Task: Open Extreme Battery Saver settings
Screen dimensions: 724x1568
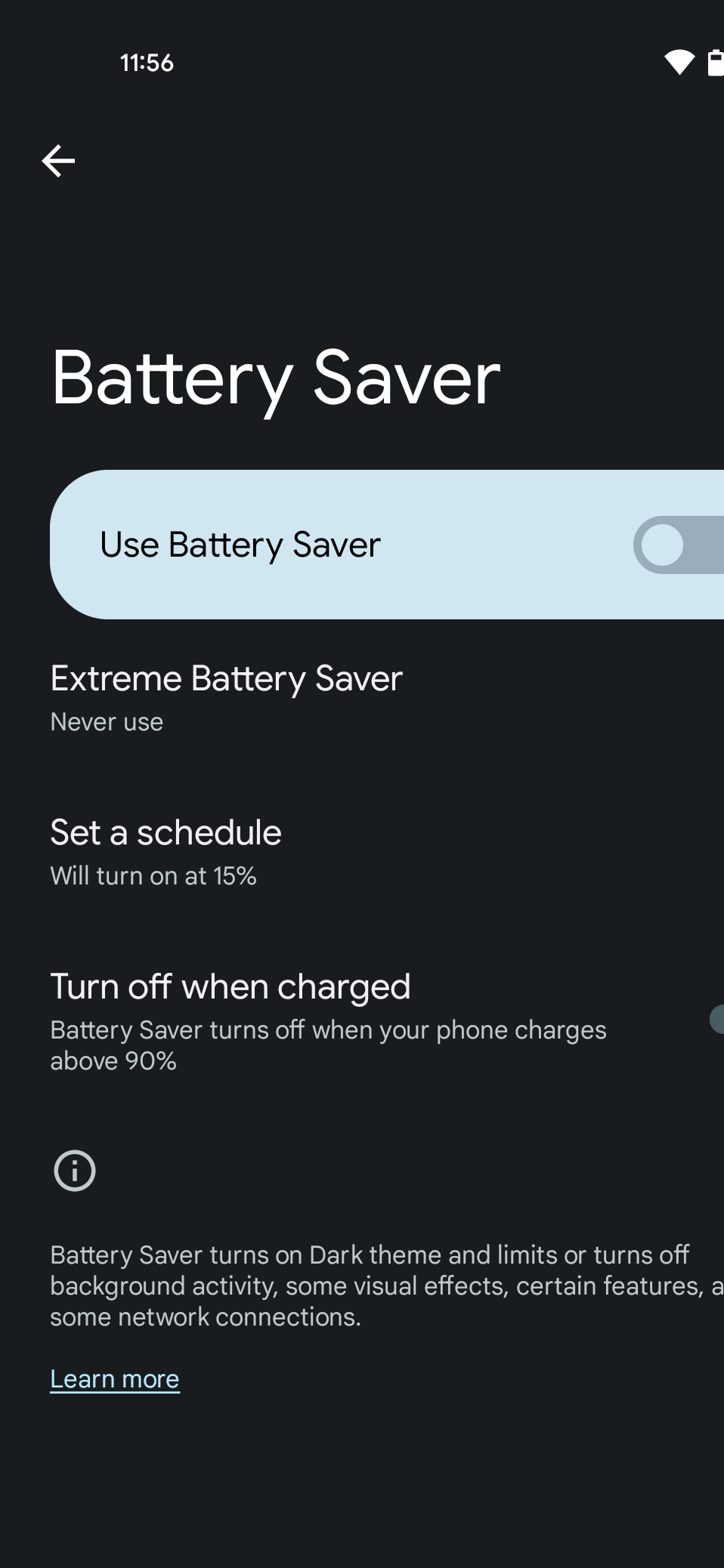Action: click(x=362, y=698)
